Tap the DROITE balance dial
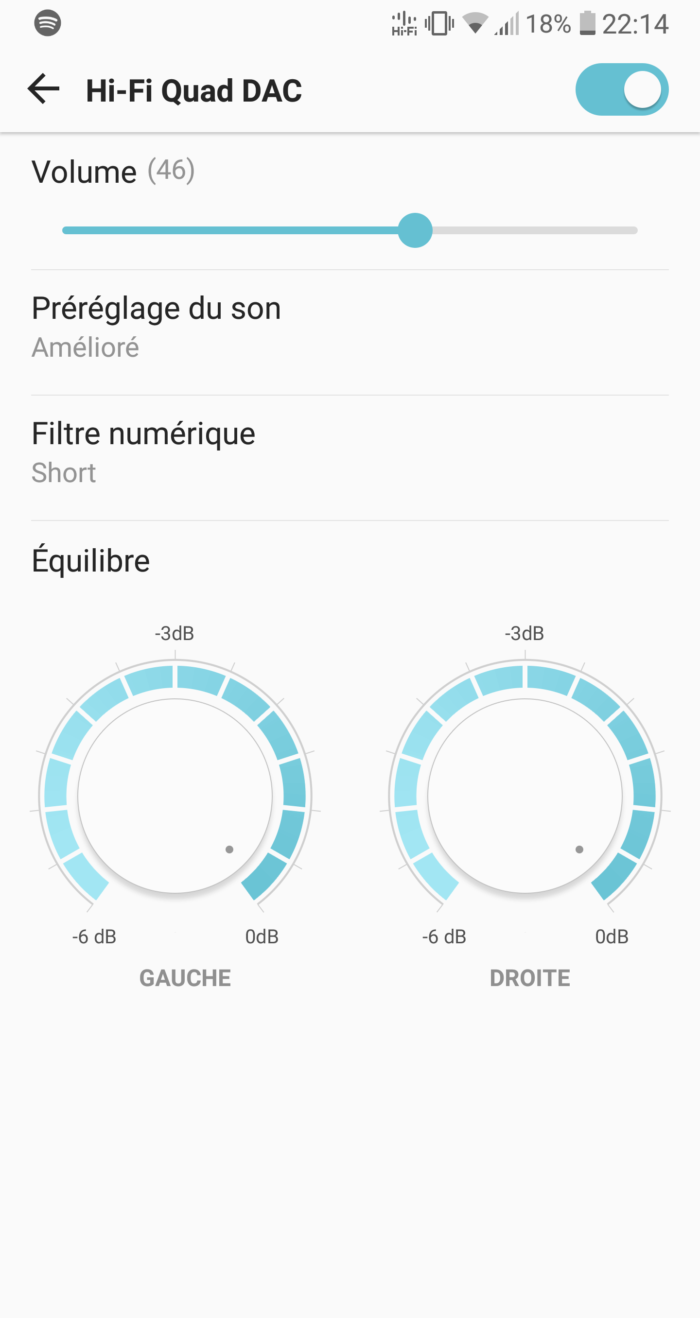 [525, 796]
